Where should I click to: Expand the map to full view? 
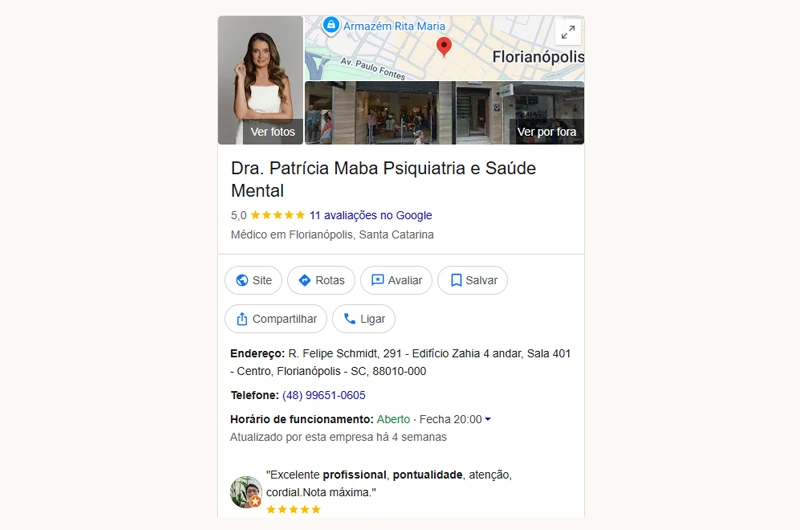click(568, 32)
